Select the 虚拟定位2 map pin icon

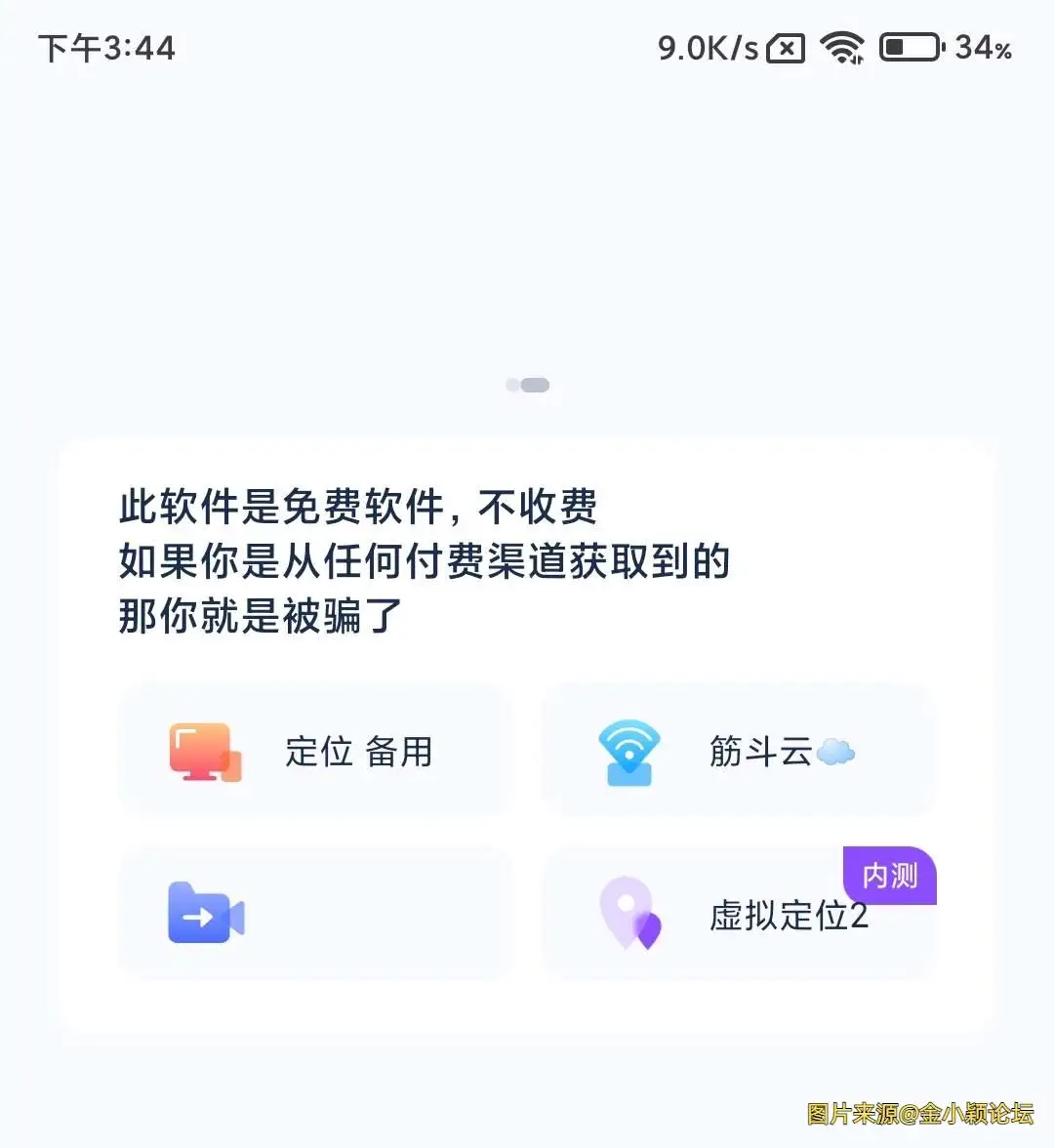coord(629,914)
